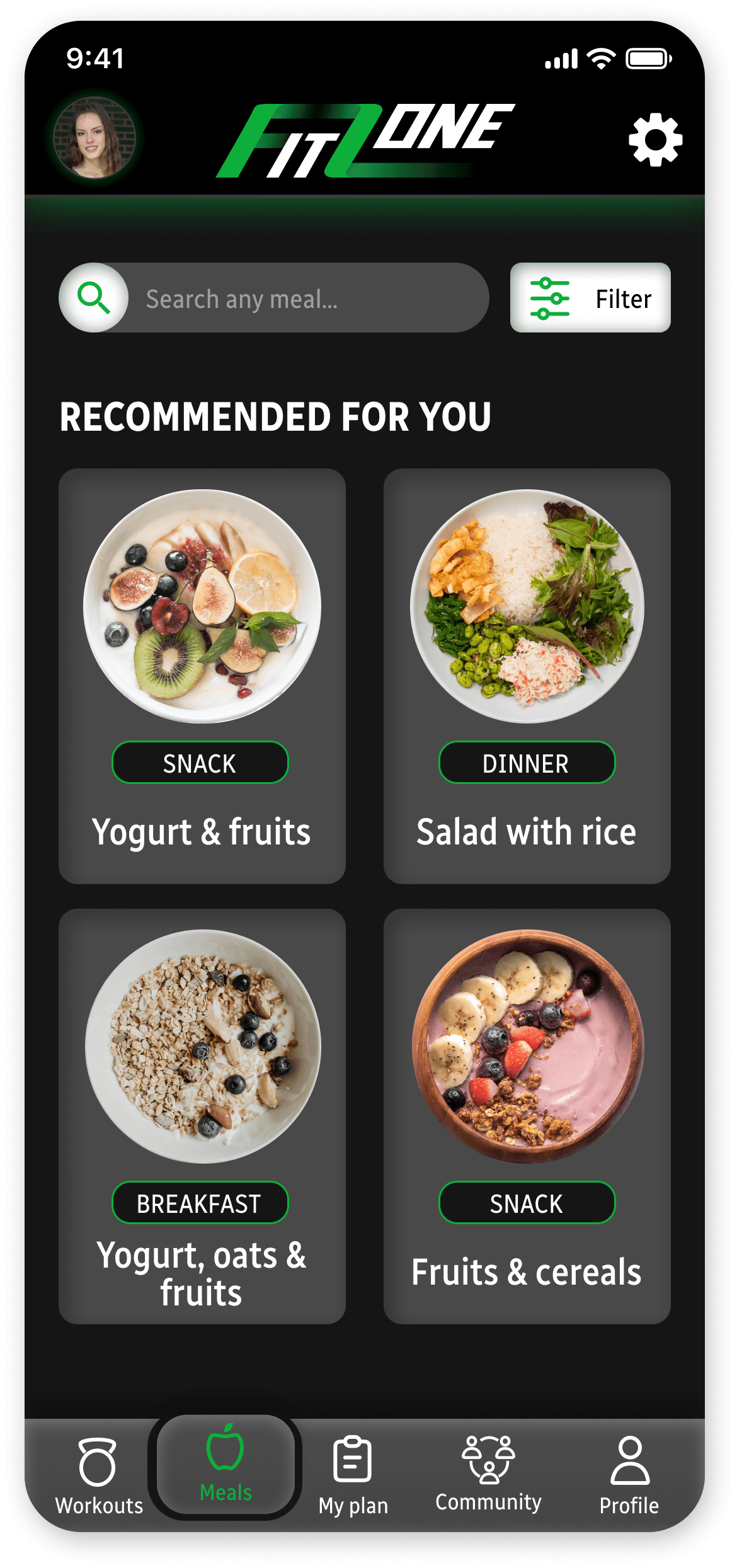Viewport: 737px width, 1568px height.
Task: View the Salad with rice dinner card
Action: tap(527, 676)
